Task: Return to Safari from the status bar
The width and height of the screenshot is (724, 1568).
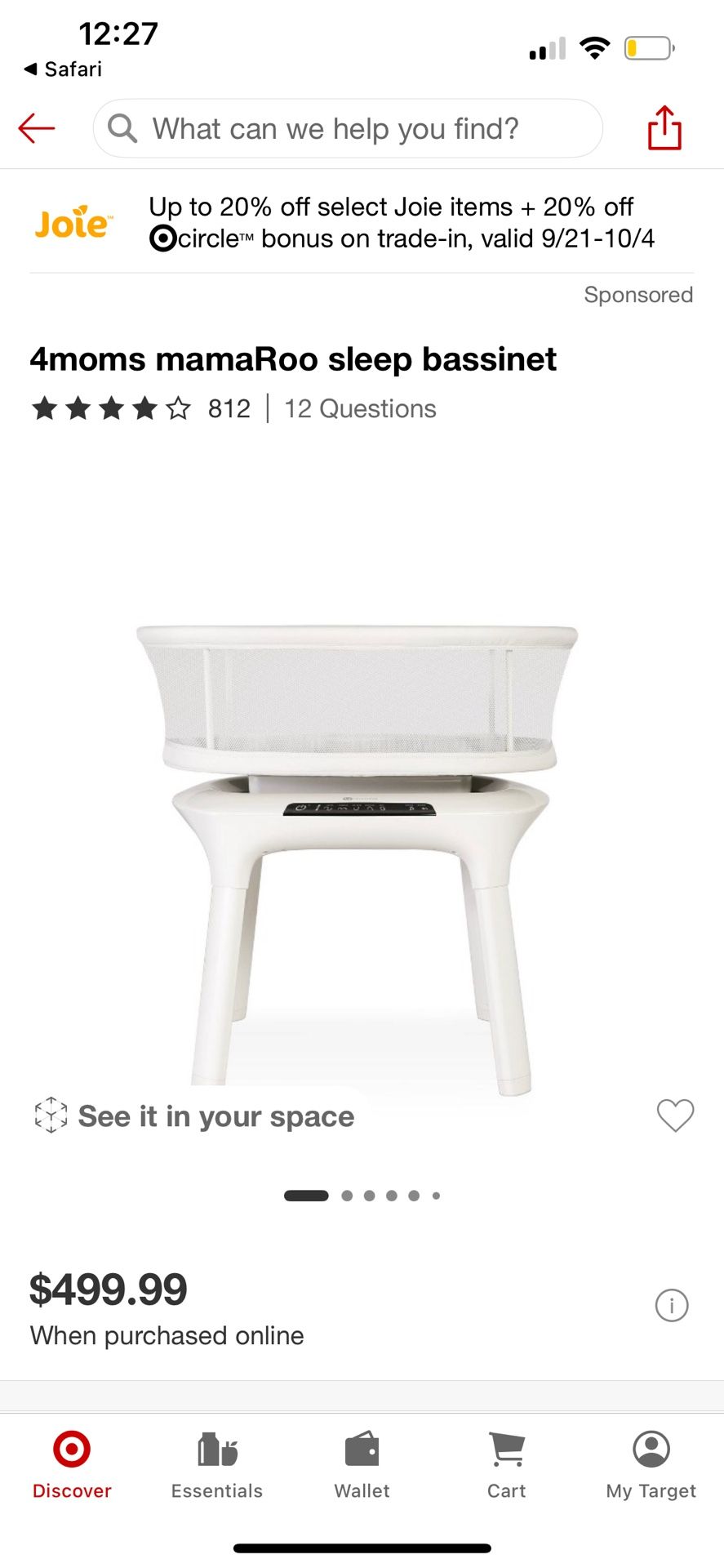Action: [64, 69]
